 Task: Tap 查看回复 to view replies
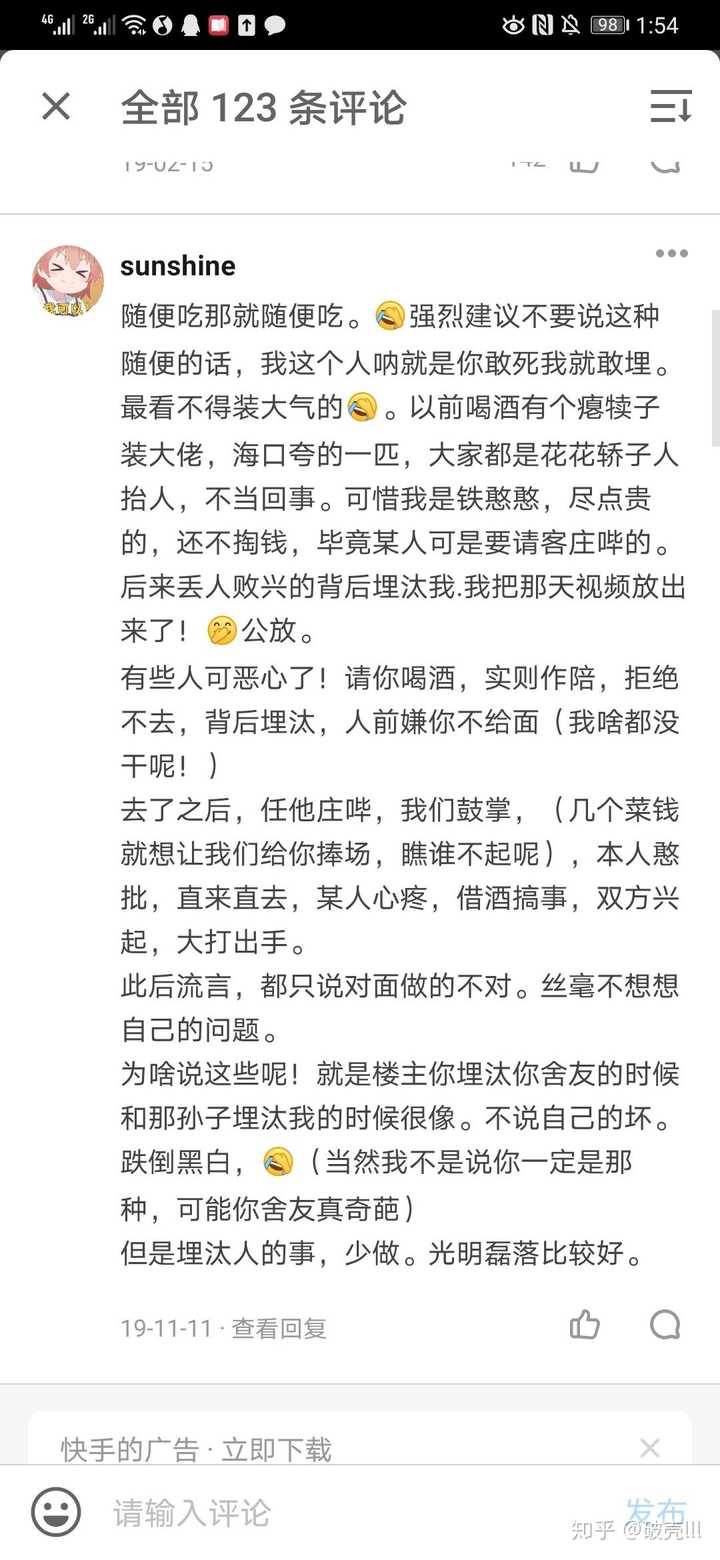click(279, 1328)
